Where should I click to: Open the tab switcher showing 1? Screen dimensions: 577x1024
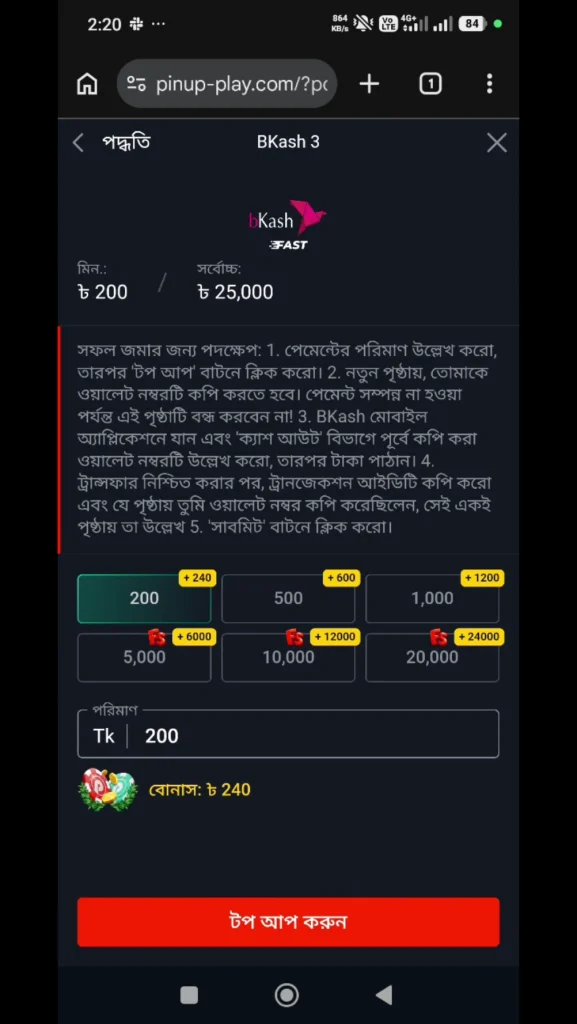(x=430, y=84)
